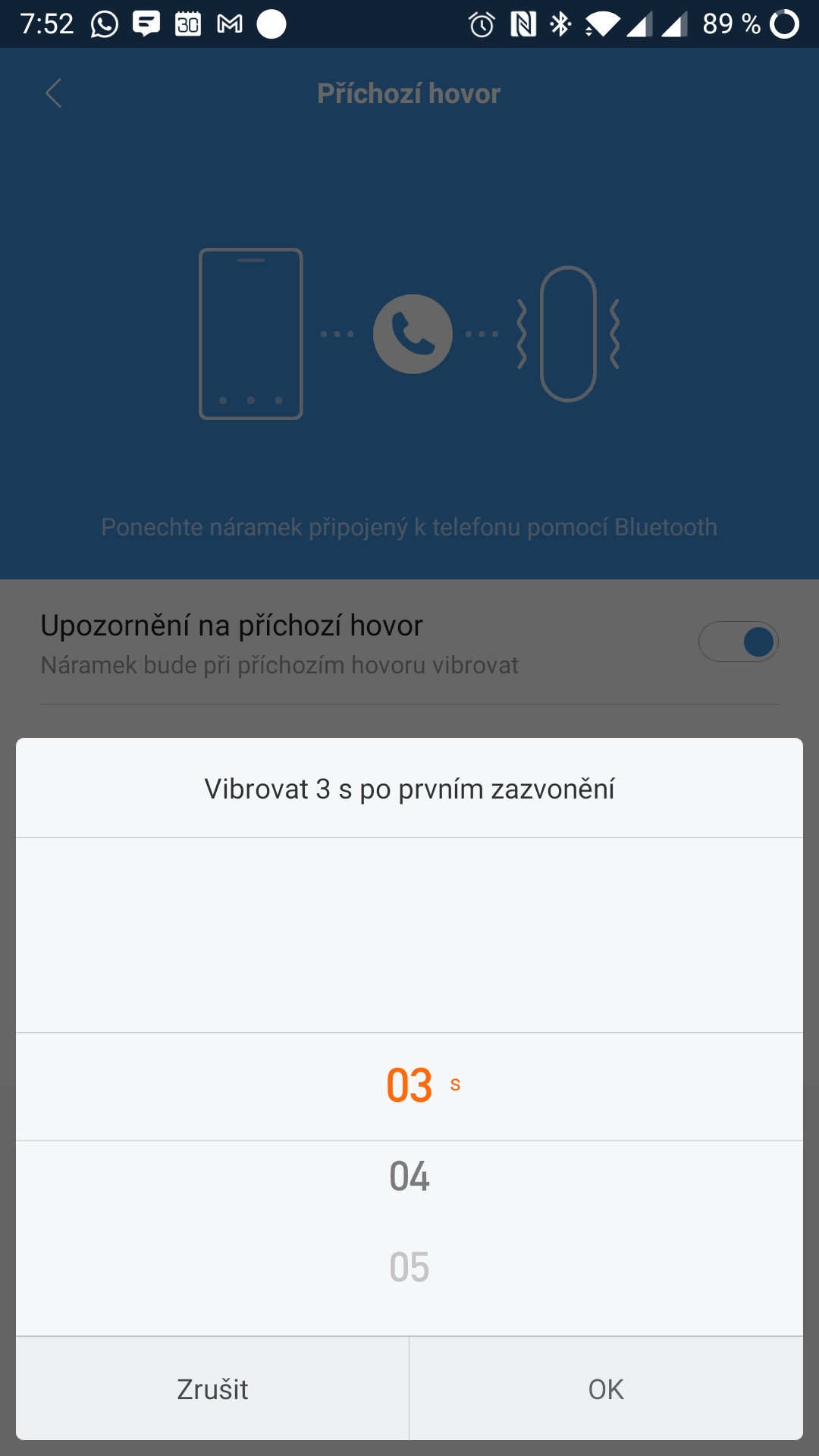
Task: Toggle Upozornění na příchozí hovor switch
Action: [738, 642]
